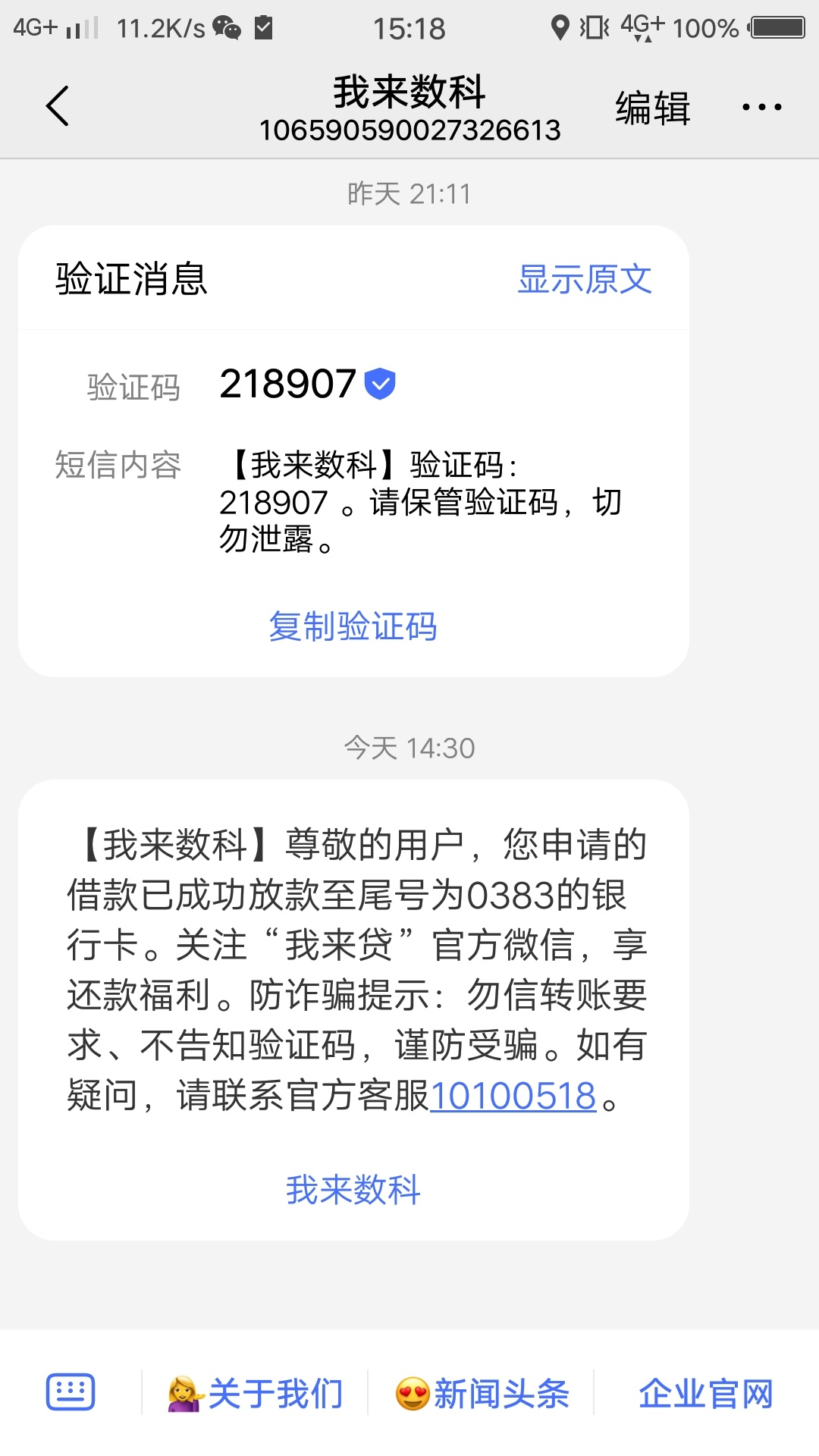Tap the 编辑 edit button
Screen dimensions: 819x1456
652,107
